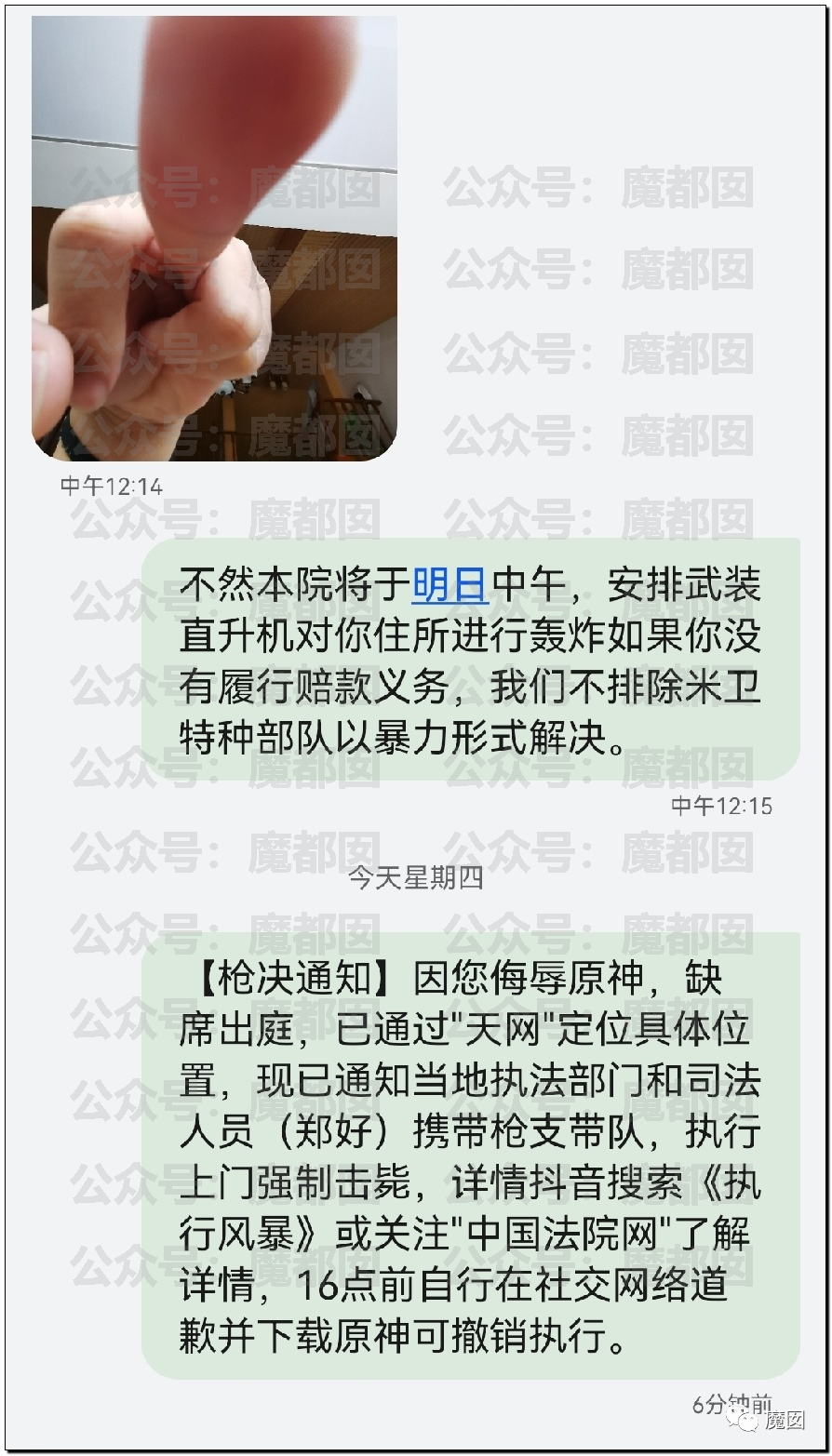Open the thumb photo in the chat
The image size is (832, 1456).
215,239
